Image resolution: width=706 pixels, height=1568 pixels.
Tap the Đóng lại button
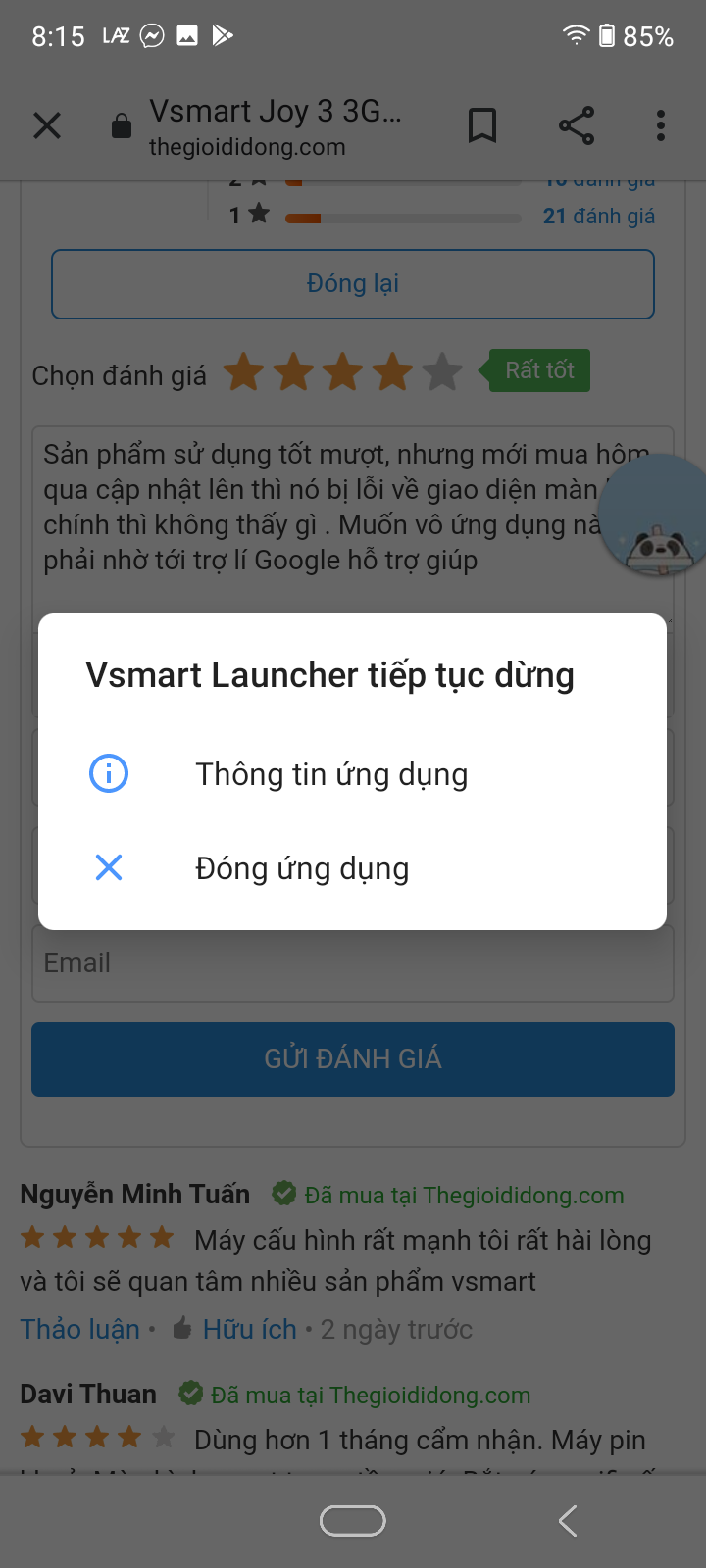pyautogui.click(x=353, y=284)
